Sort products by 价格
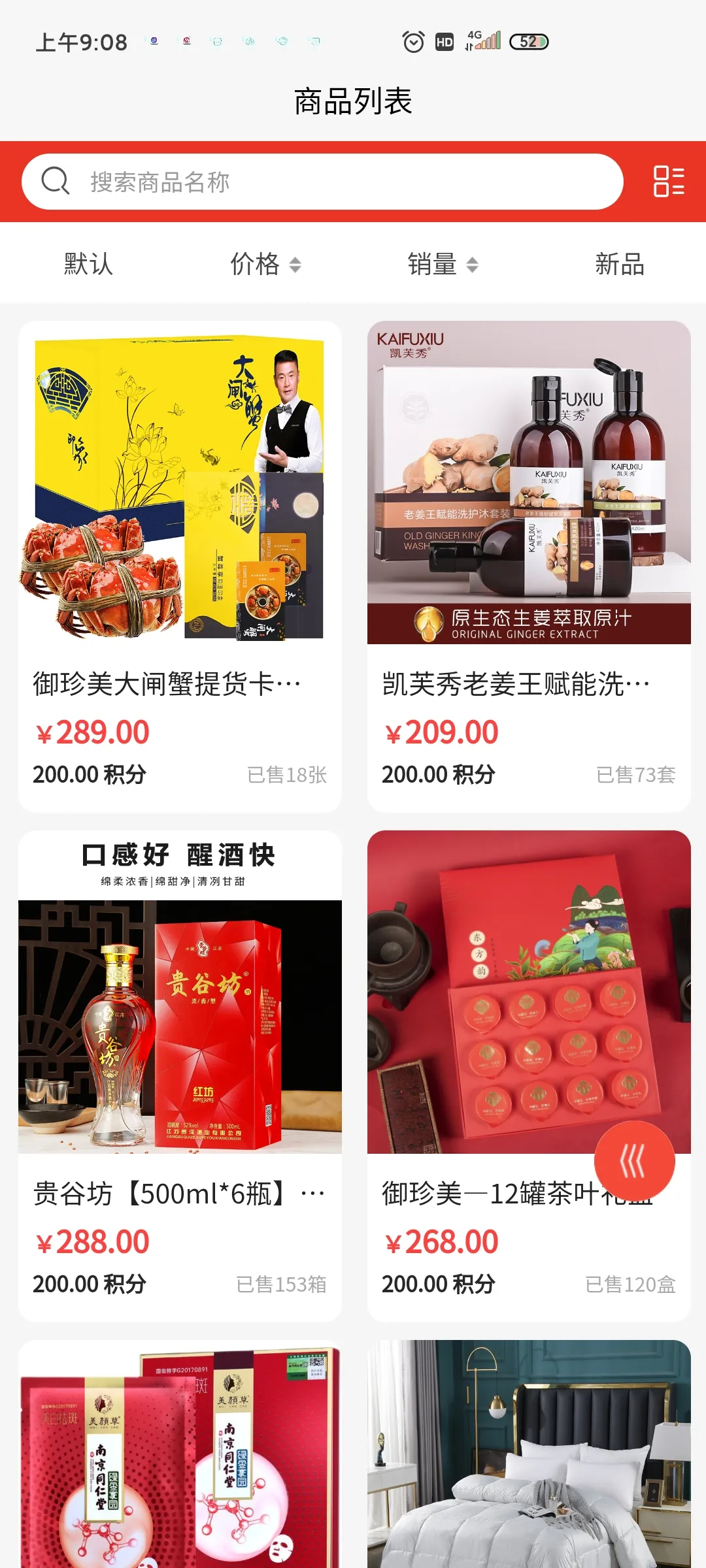This screenshot has width=706, height=1568. [265, 265]
